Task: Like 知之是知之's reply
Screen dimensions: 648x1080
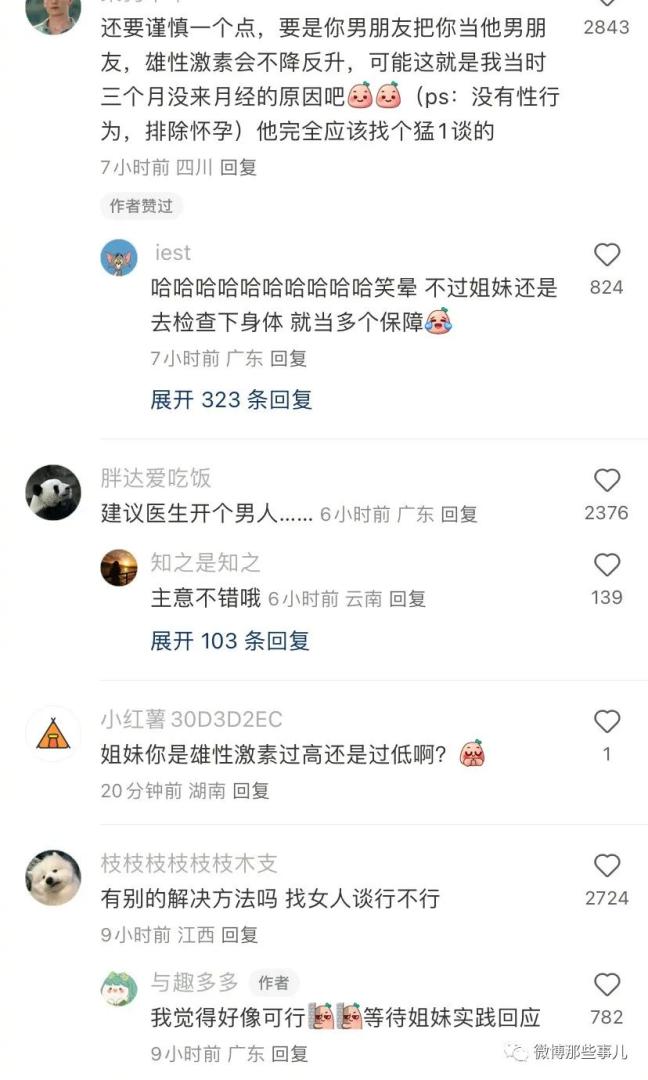Action: (x=607, y=565)
